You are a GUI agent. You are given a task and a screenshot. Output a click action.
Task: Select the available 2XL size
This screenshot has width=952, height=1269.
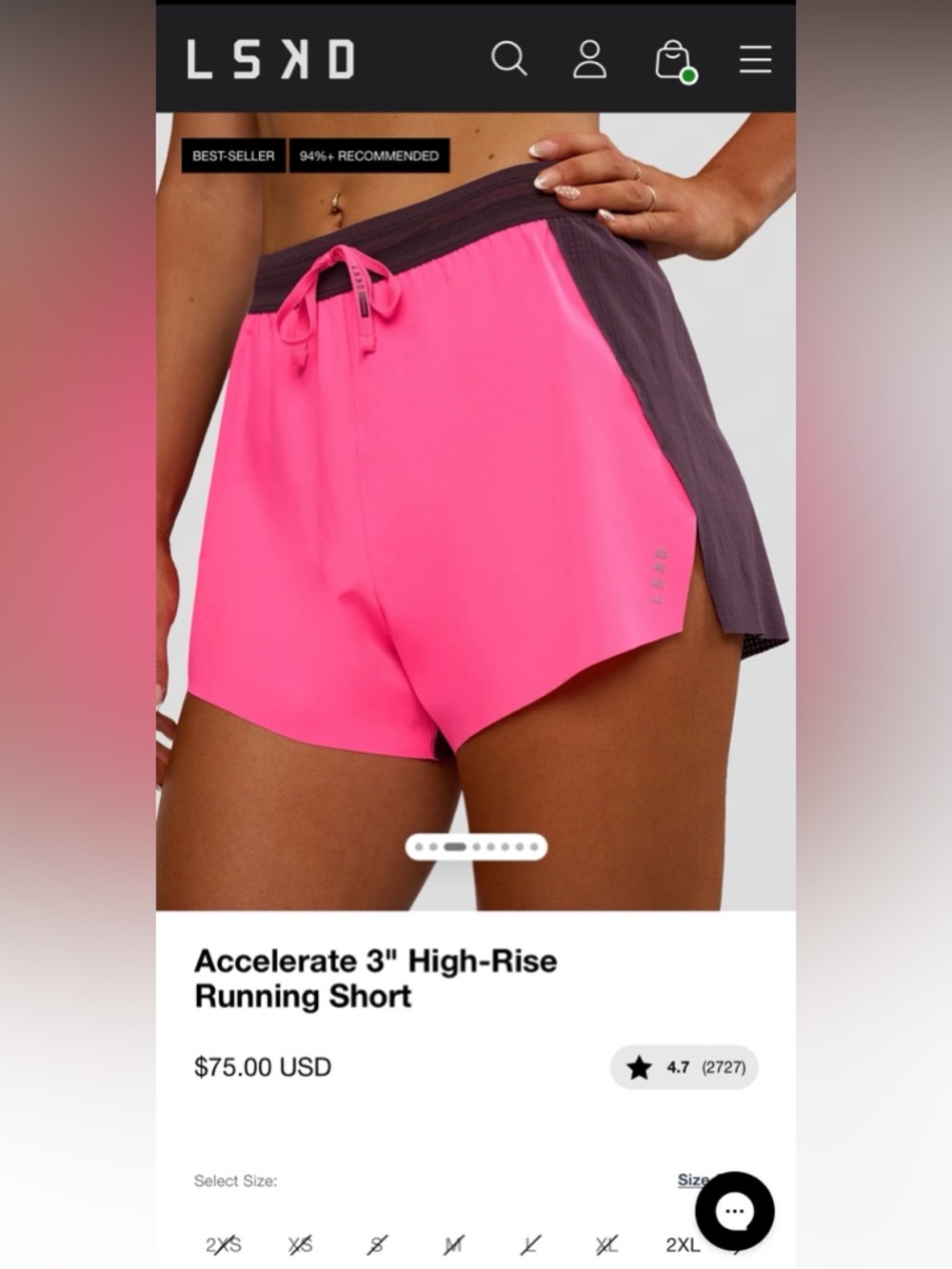tap(682, 1243)
